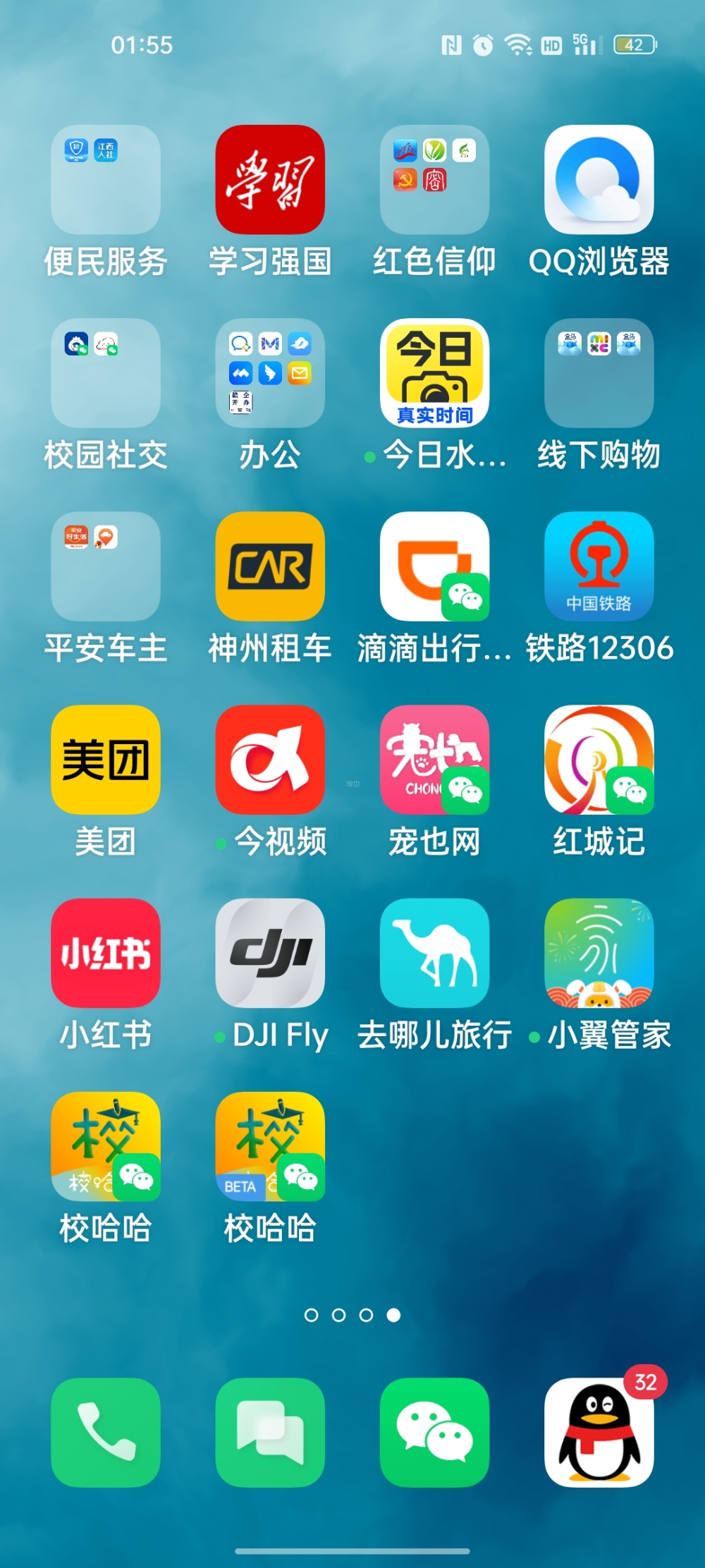Image resolution: width=705 pixels, height=1568 pixels.
Task: Launch the 今日水印 camera app
Action: point(434,373)
